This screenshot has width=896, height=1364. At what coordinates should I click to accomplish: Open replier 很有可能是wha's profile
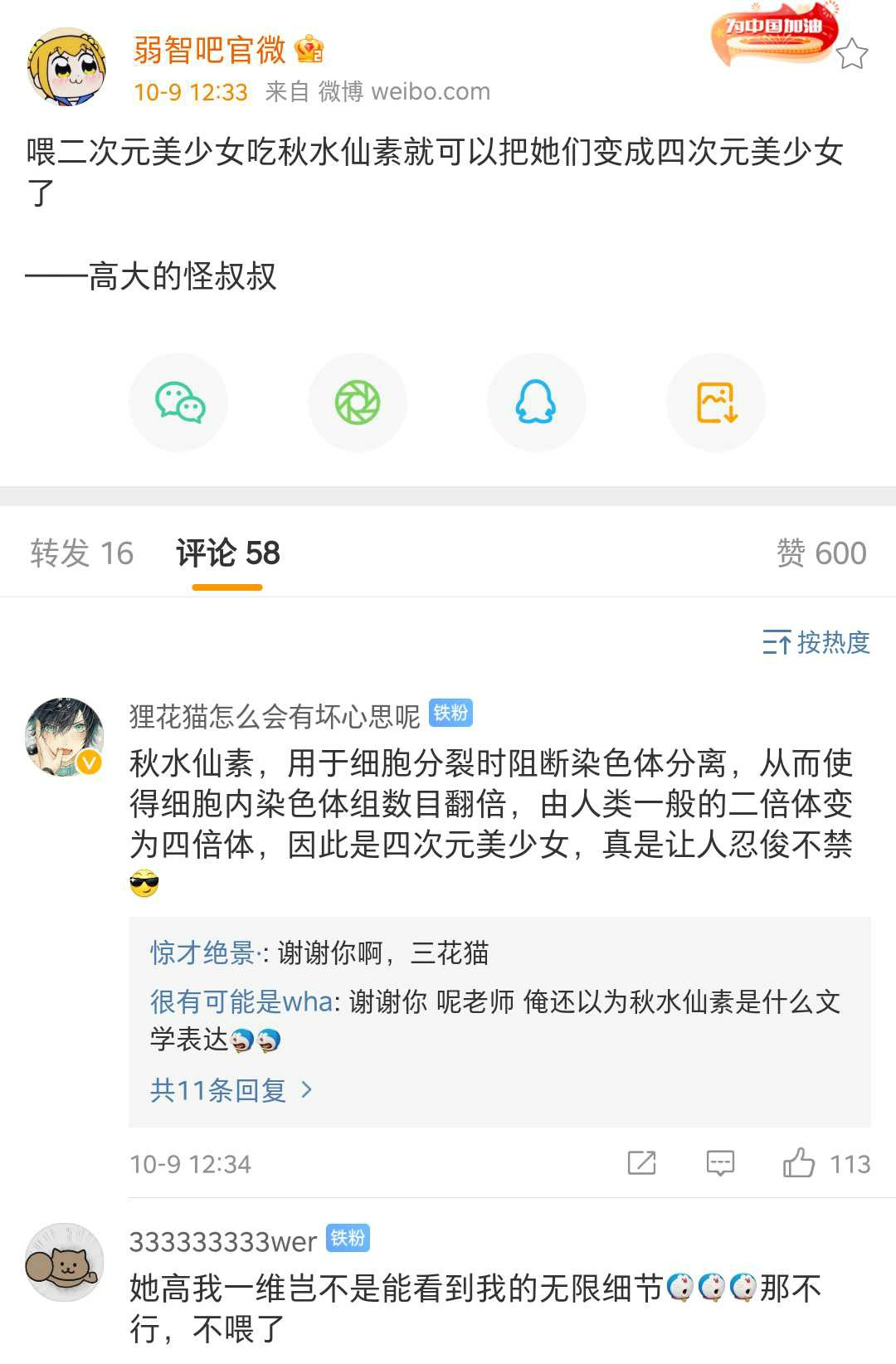coord(241,1001)
